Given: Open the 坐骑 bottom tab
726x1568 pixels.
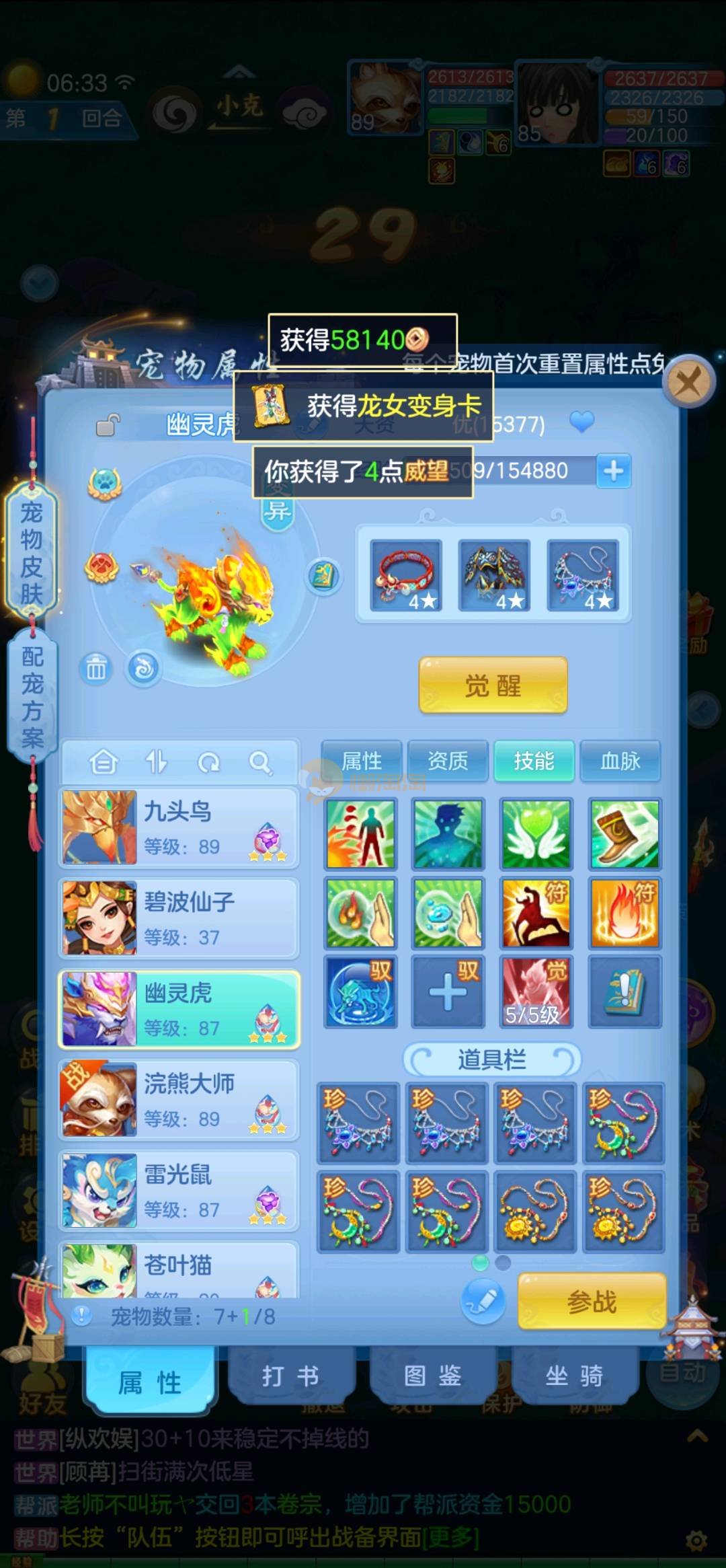Looking at the screenshot, I should tap(573, 1376).
